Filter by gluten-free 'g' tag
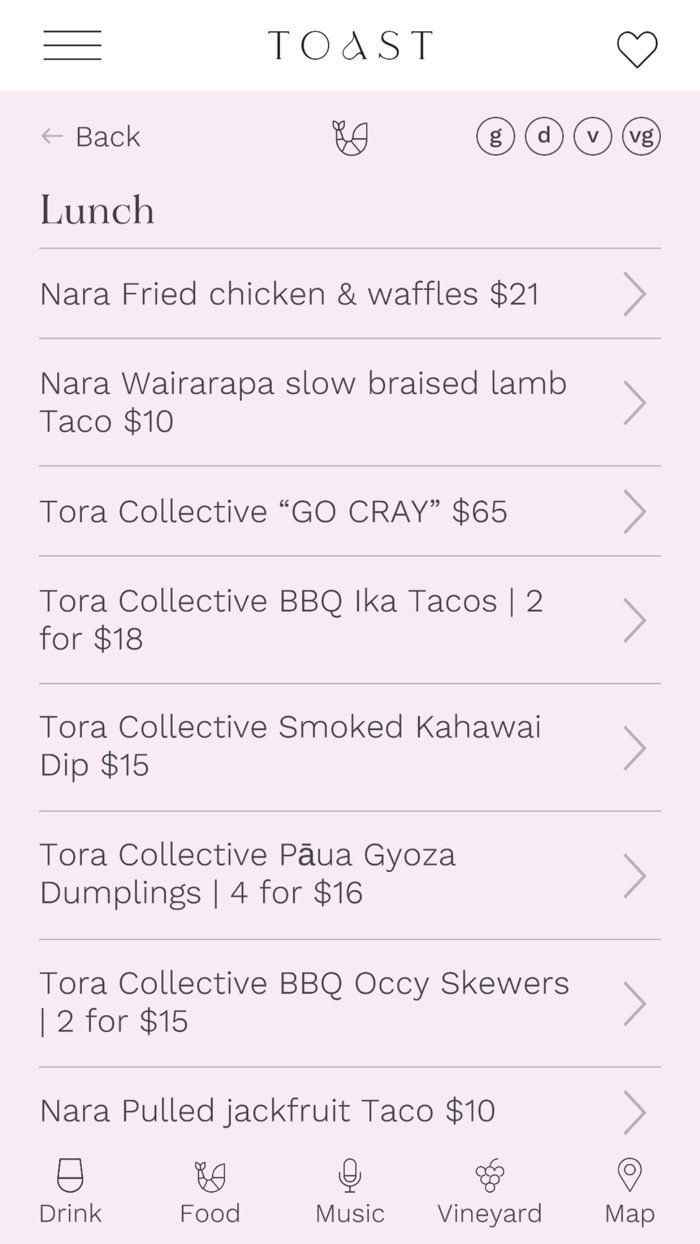The width and height of the screenshot is (700, 1244). coord(495,137)
